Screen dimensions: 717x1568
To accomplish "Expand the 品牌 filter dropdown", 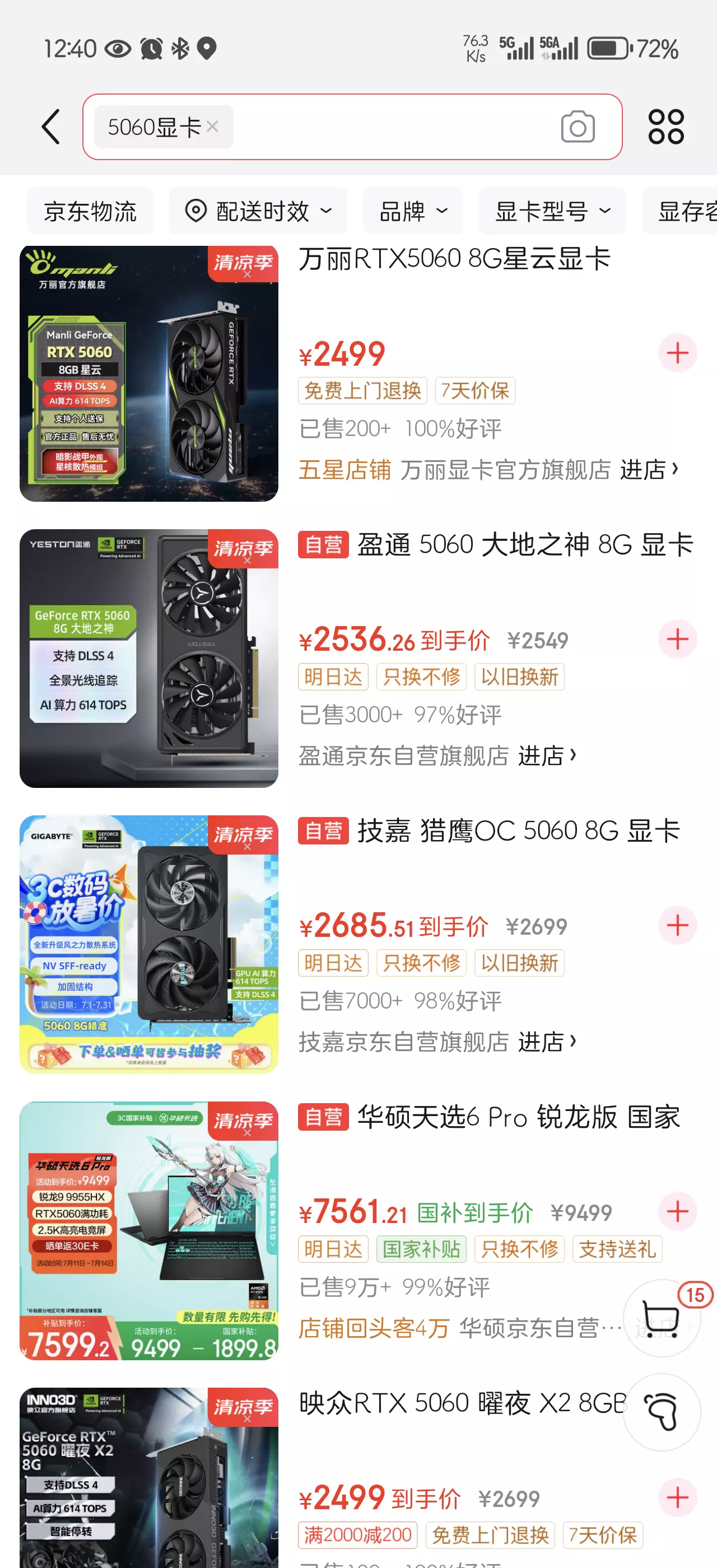I will 413,210.
